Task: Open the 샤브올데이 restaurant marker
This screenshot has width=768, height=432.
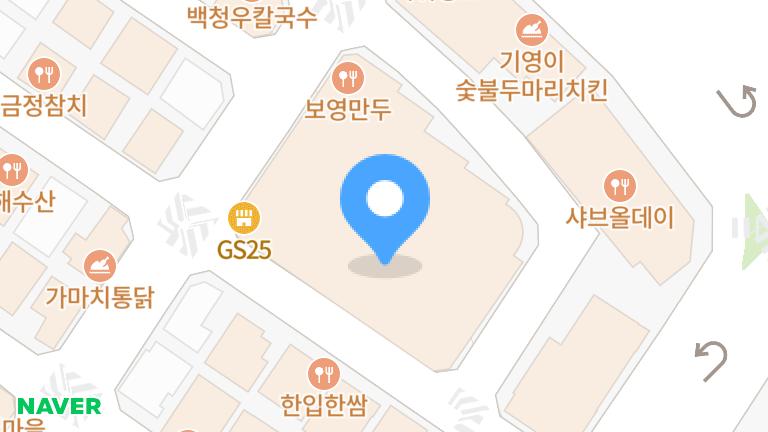Action: 620,185
